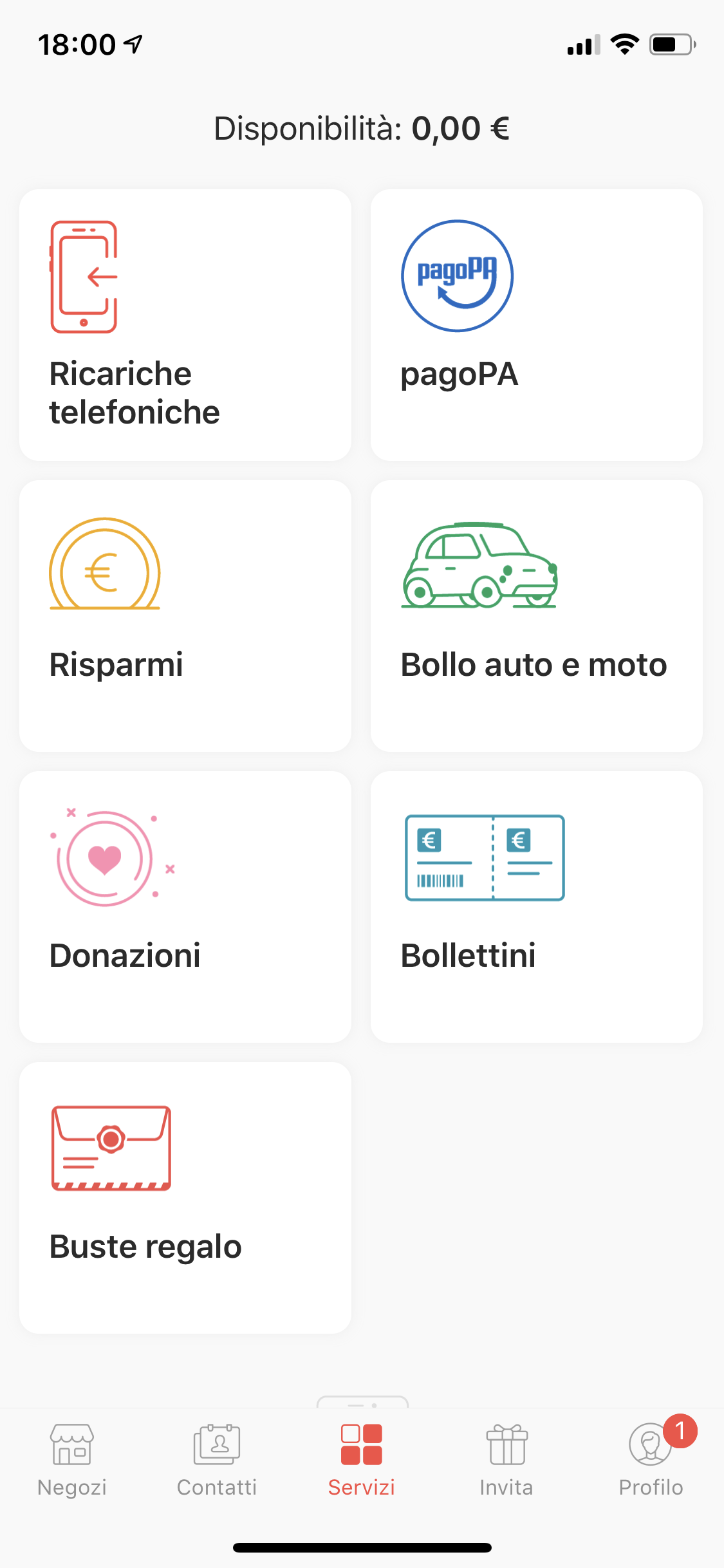Choose Bollo auto e moto

(536, 616)
